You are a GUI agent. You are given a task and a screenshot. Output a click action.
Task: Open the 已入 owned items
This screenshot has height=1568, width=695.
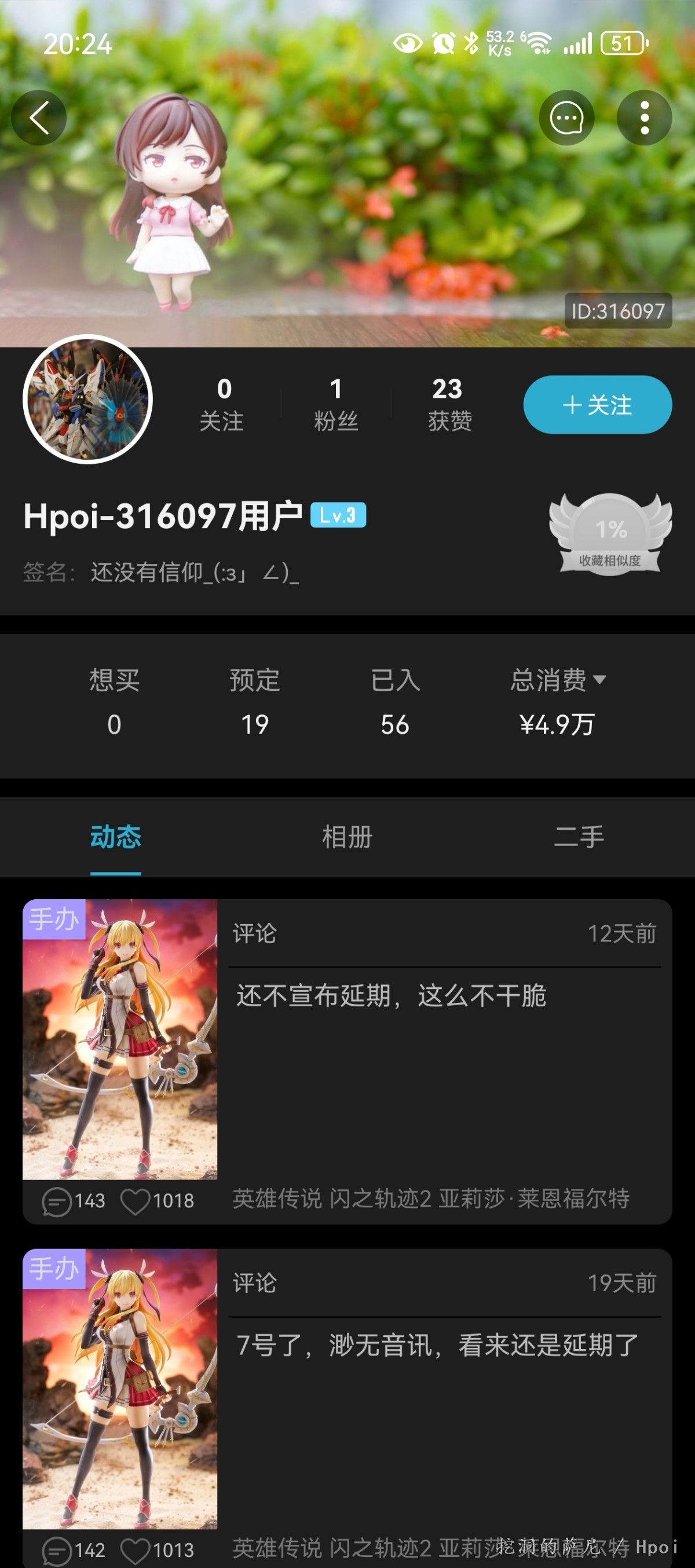(396, 702)
